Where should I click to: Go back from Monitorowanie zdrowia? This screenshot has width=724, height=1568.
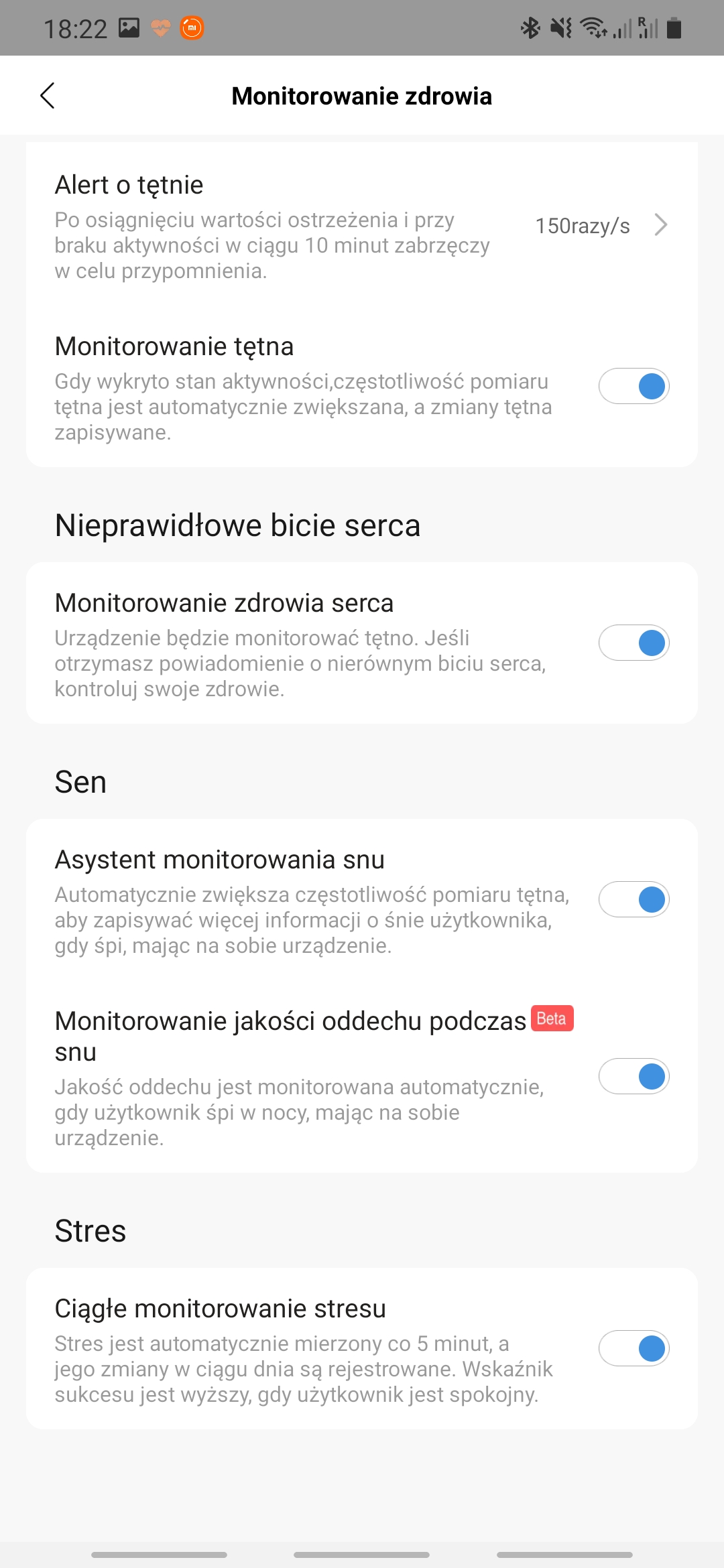tap(48, 96)
